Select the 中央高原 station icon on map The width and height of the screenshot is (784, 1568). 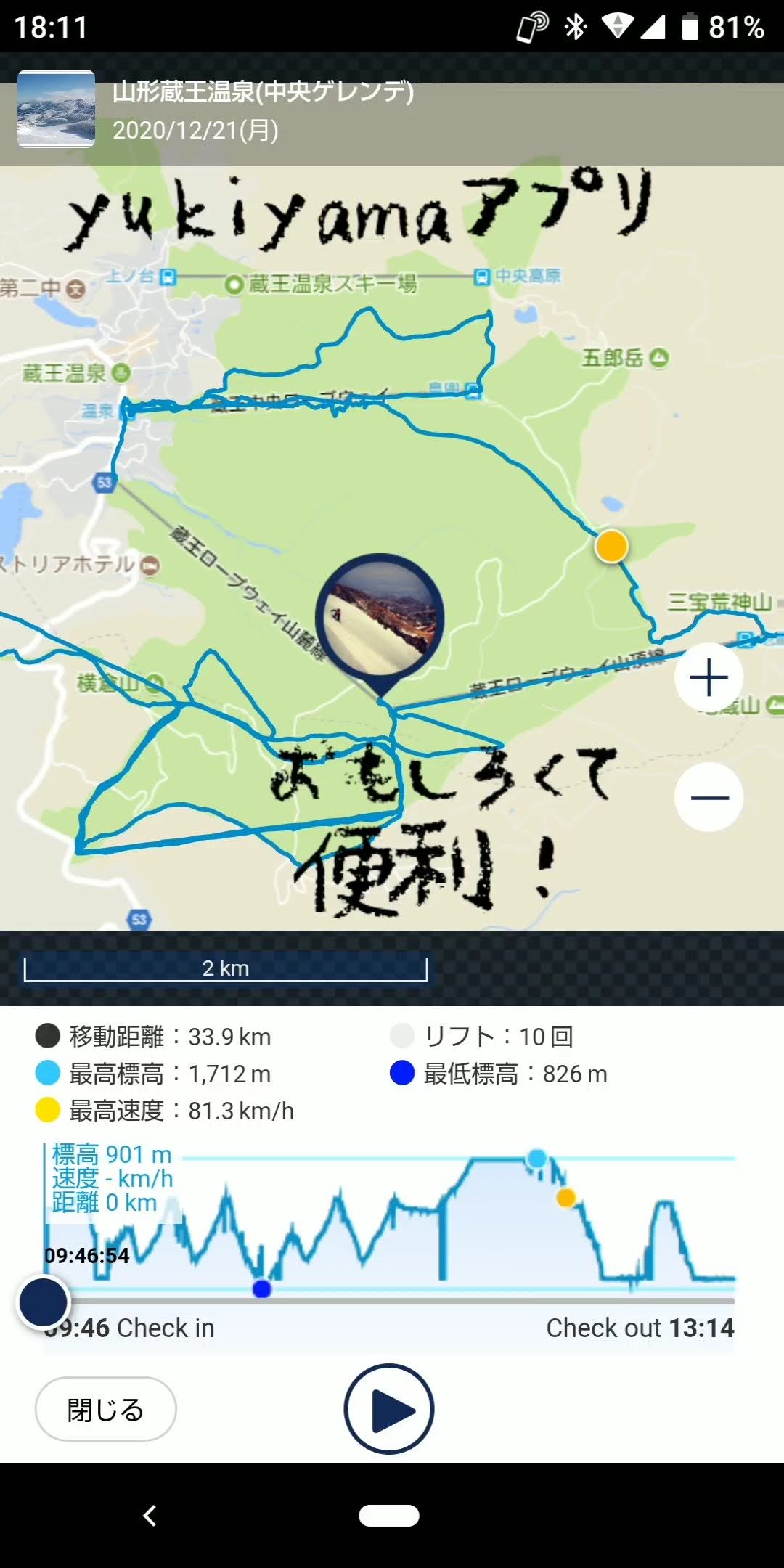pos(482,277)
